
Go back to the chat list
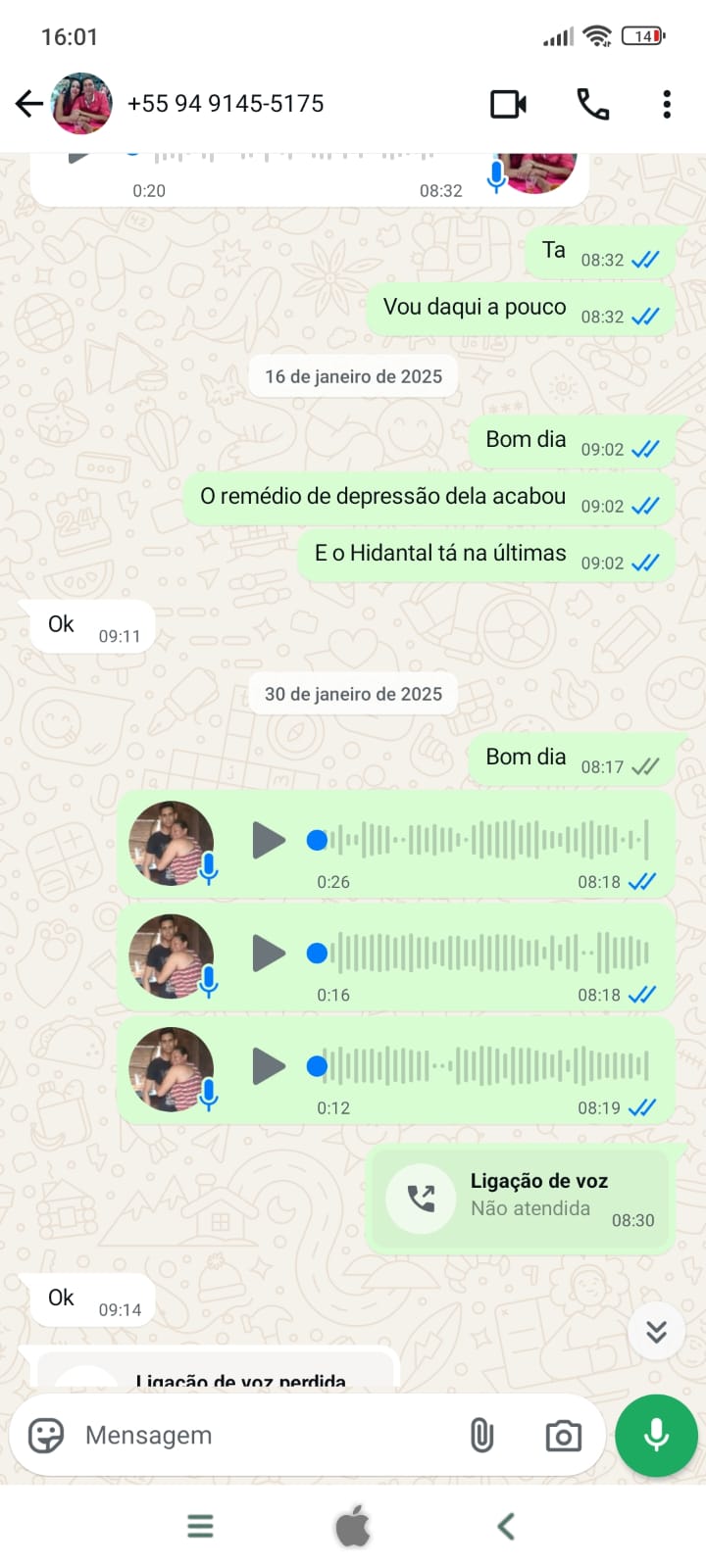(x=29, y=103)
